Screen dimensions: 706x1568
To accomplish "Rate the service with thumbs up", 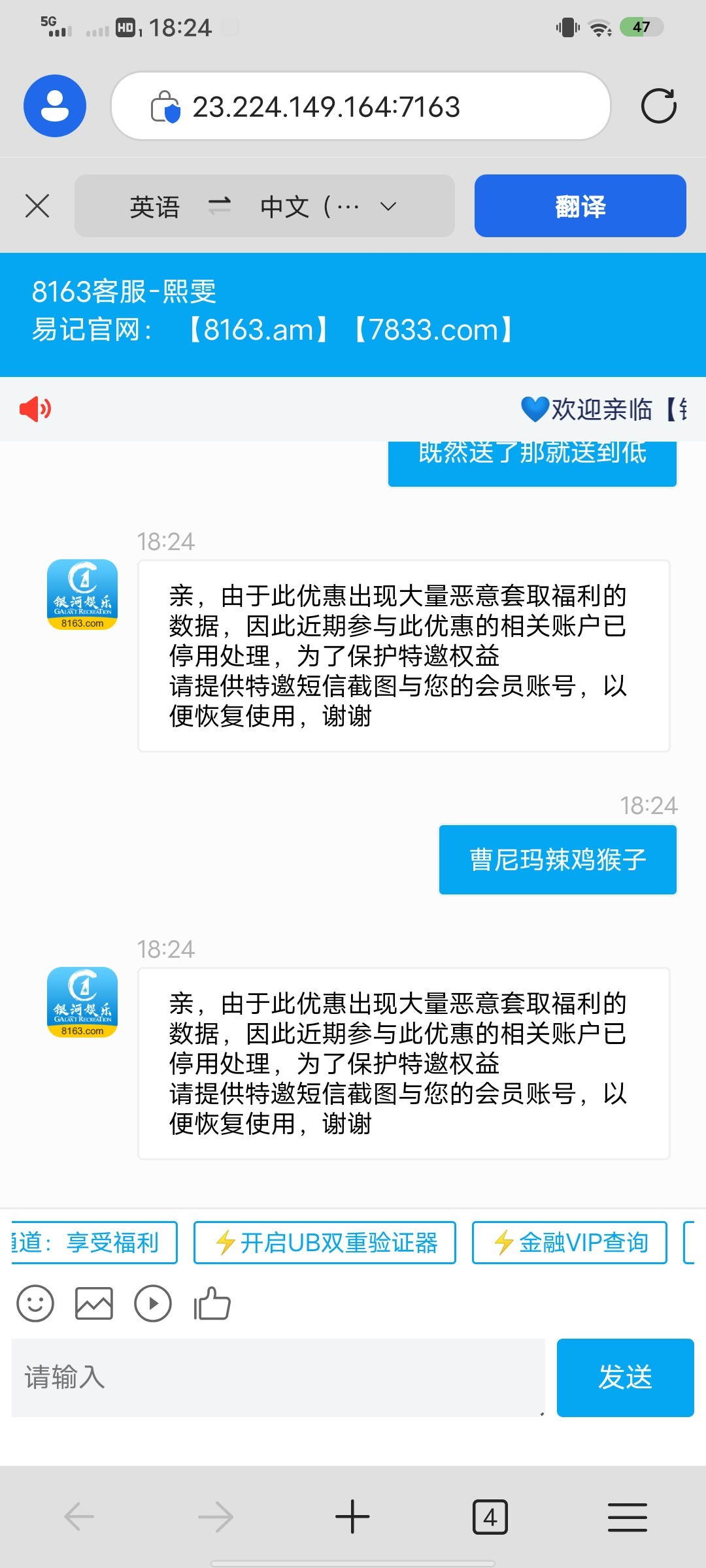I will (212, 1303).
